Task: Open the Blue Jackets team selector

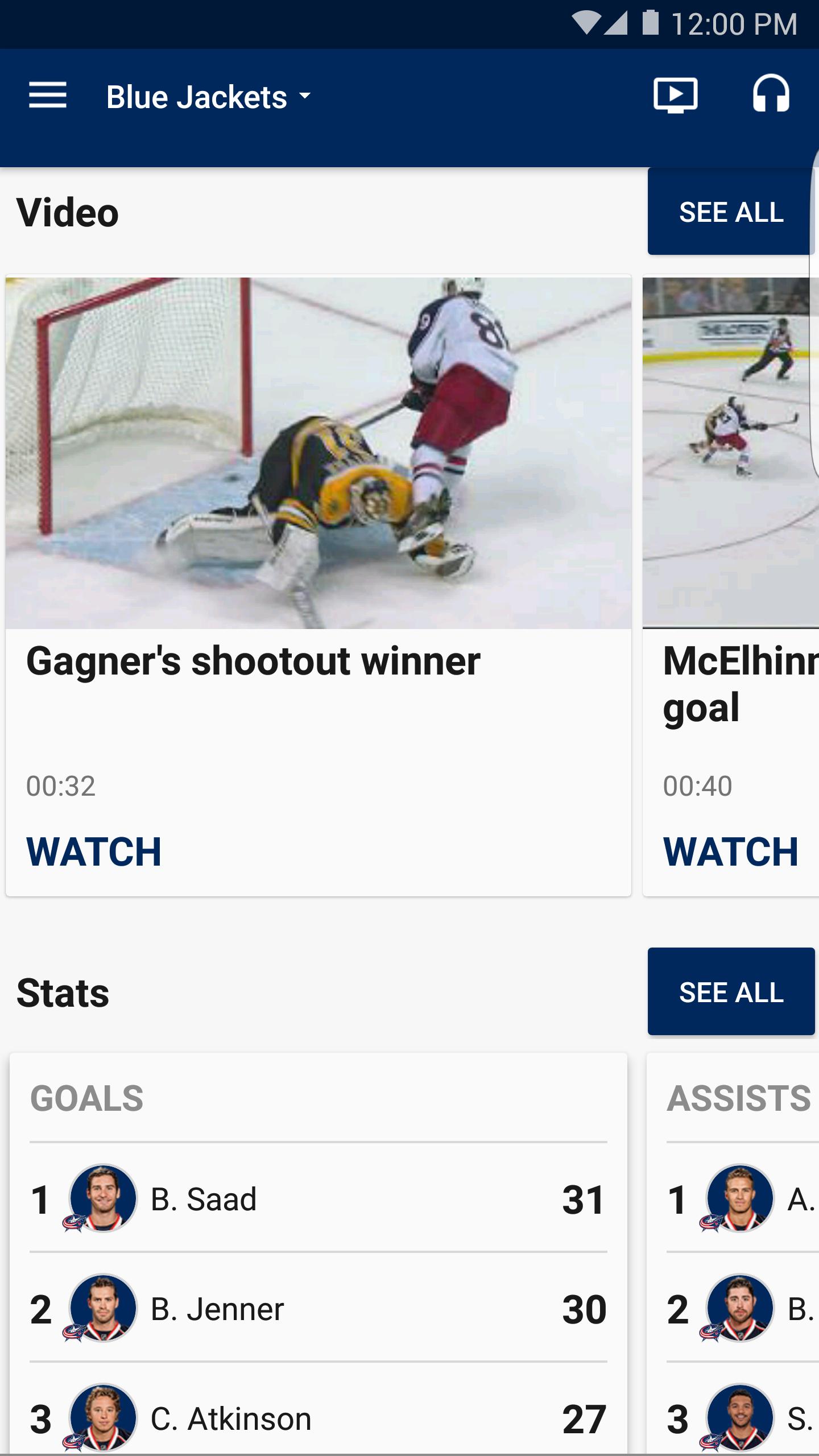Action: (196, 96)
